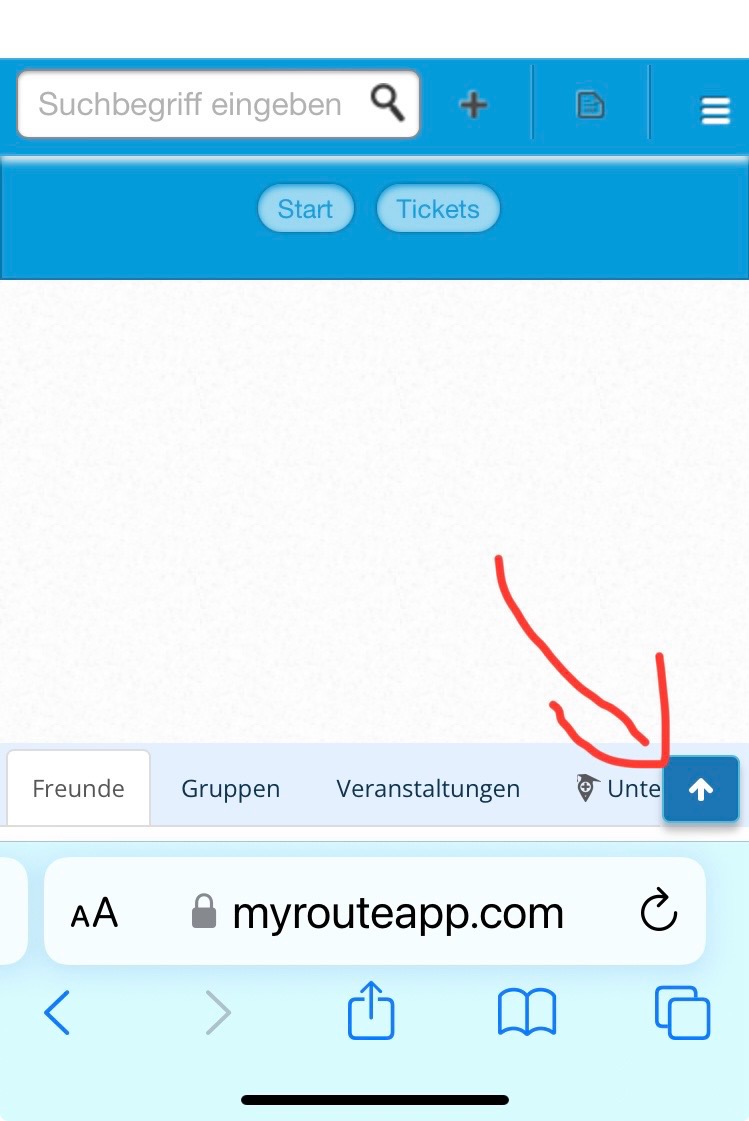Go back in Safari

coord(57,1014)
